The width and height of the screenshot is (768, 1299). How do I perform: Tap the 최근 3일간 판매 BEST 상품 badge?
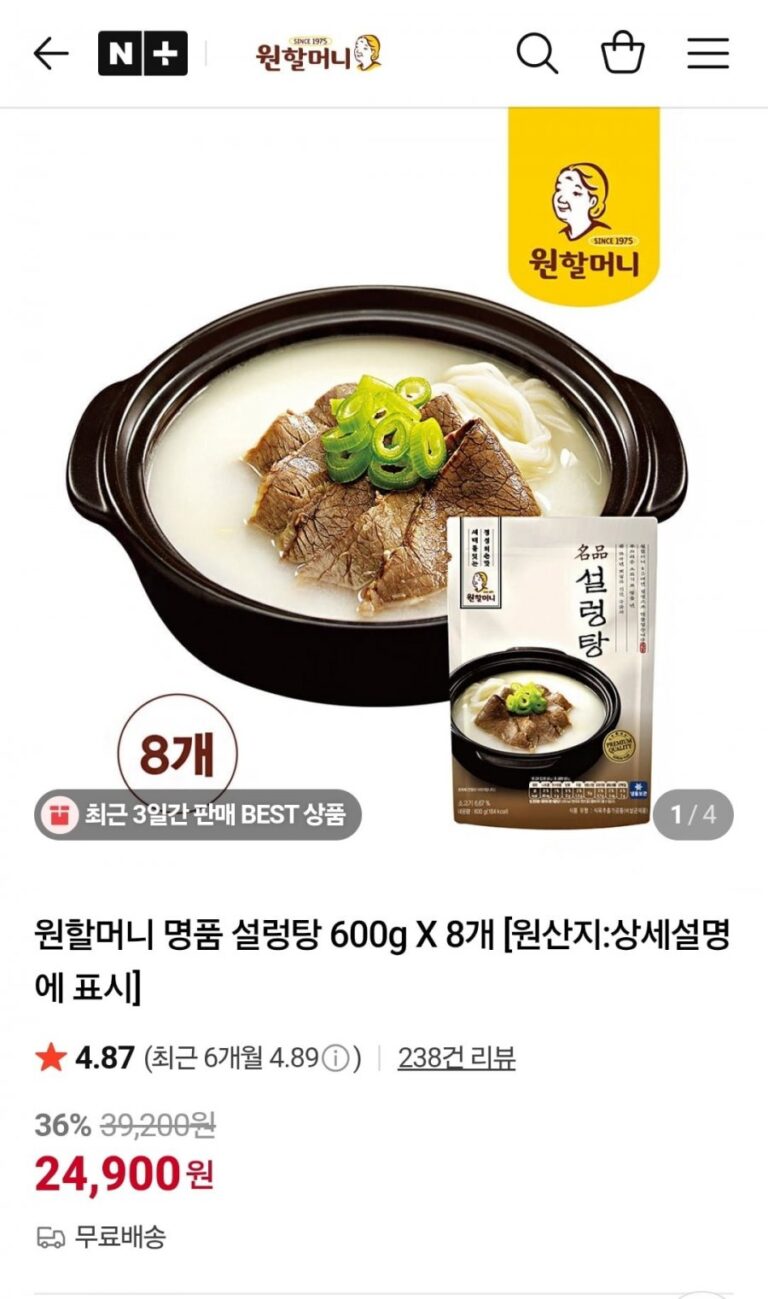198,814
